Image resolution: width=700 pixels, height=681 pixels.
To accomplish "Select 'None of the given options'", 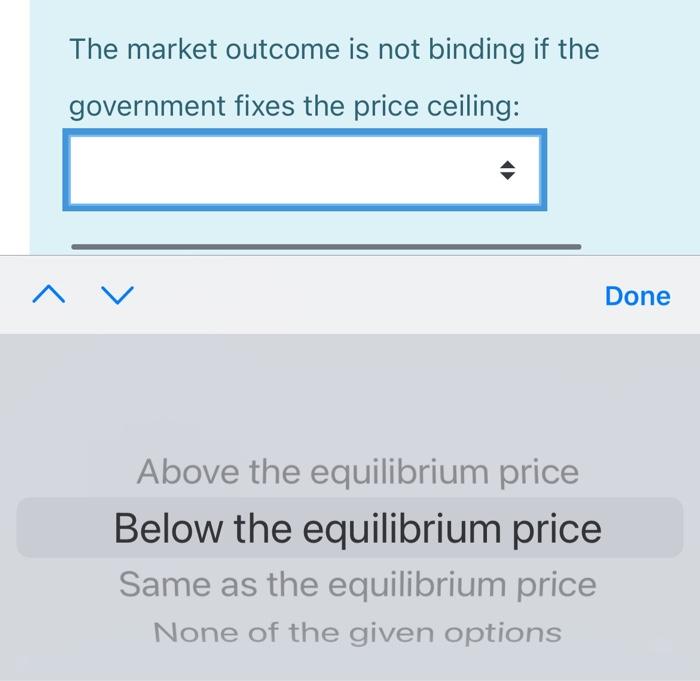I will coord(357,632).
